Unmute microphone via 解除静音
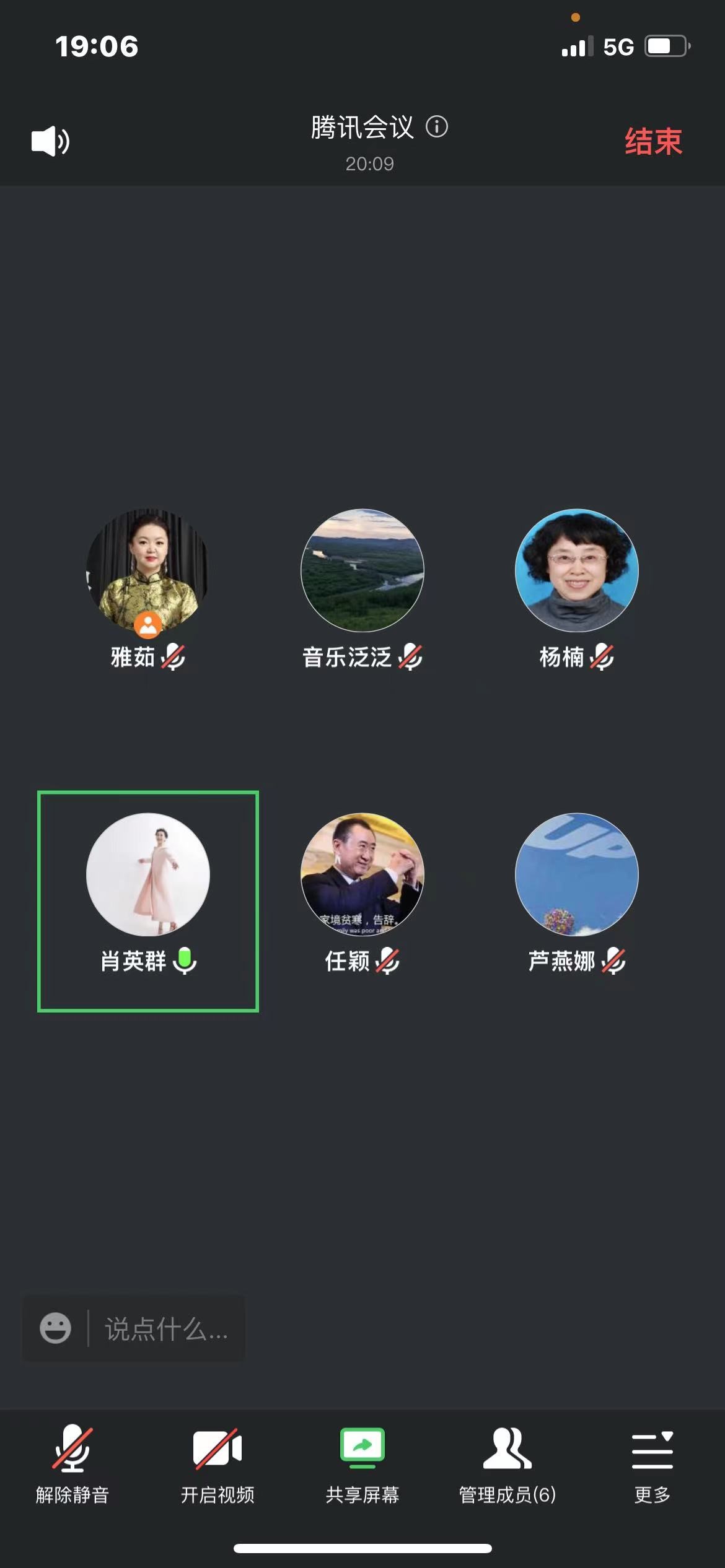The width and height of the screenshot is (725, 1568). [x=72, y=1464]
